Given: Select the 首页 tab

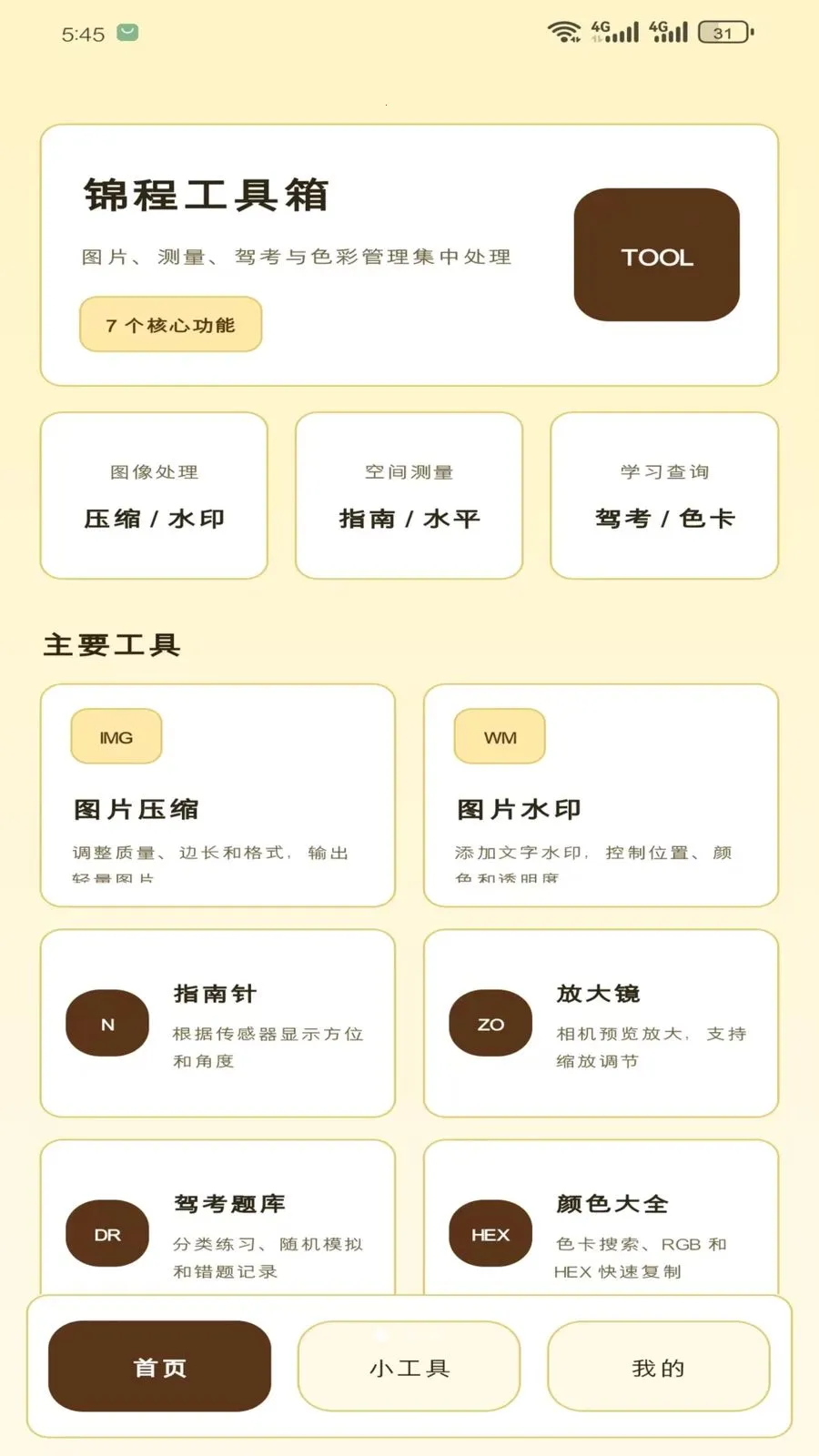Looking at the screenshot, I should (159, 1366).
